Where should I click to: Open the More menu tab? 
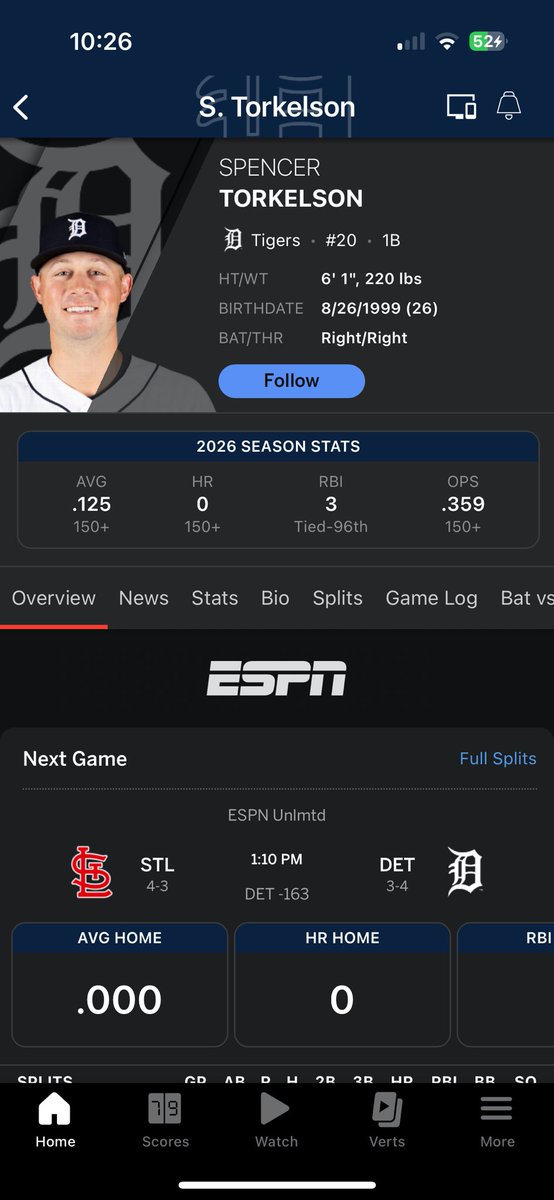coord(497,1120)
